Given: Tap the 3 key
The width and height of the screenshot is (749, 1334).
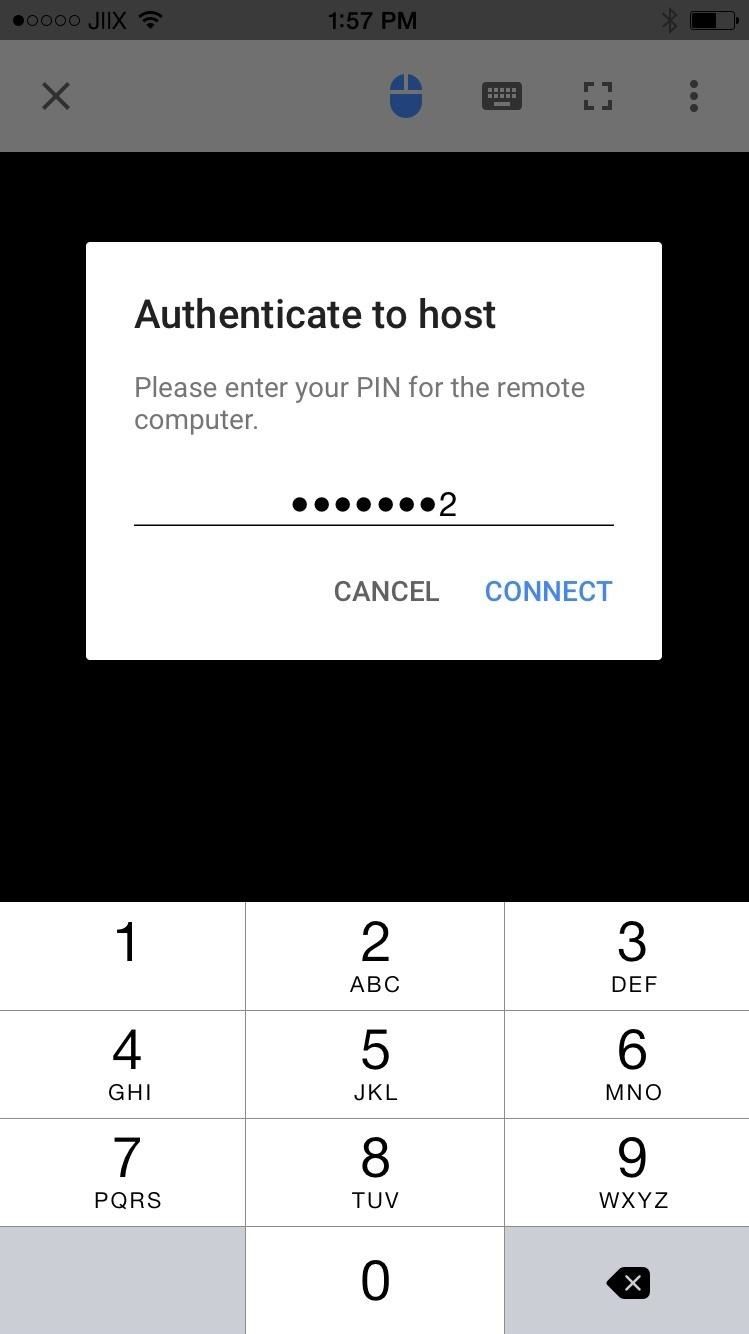Looking at the screenshot, I should (628, 956).
